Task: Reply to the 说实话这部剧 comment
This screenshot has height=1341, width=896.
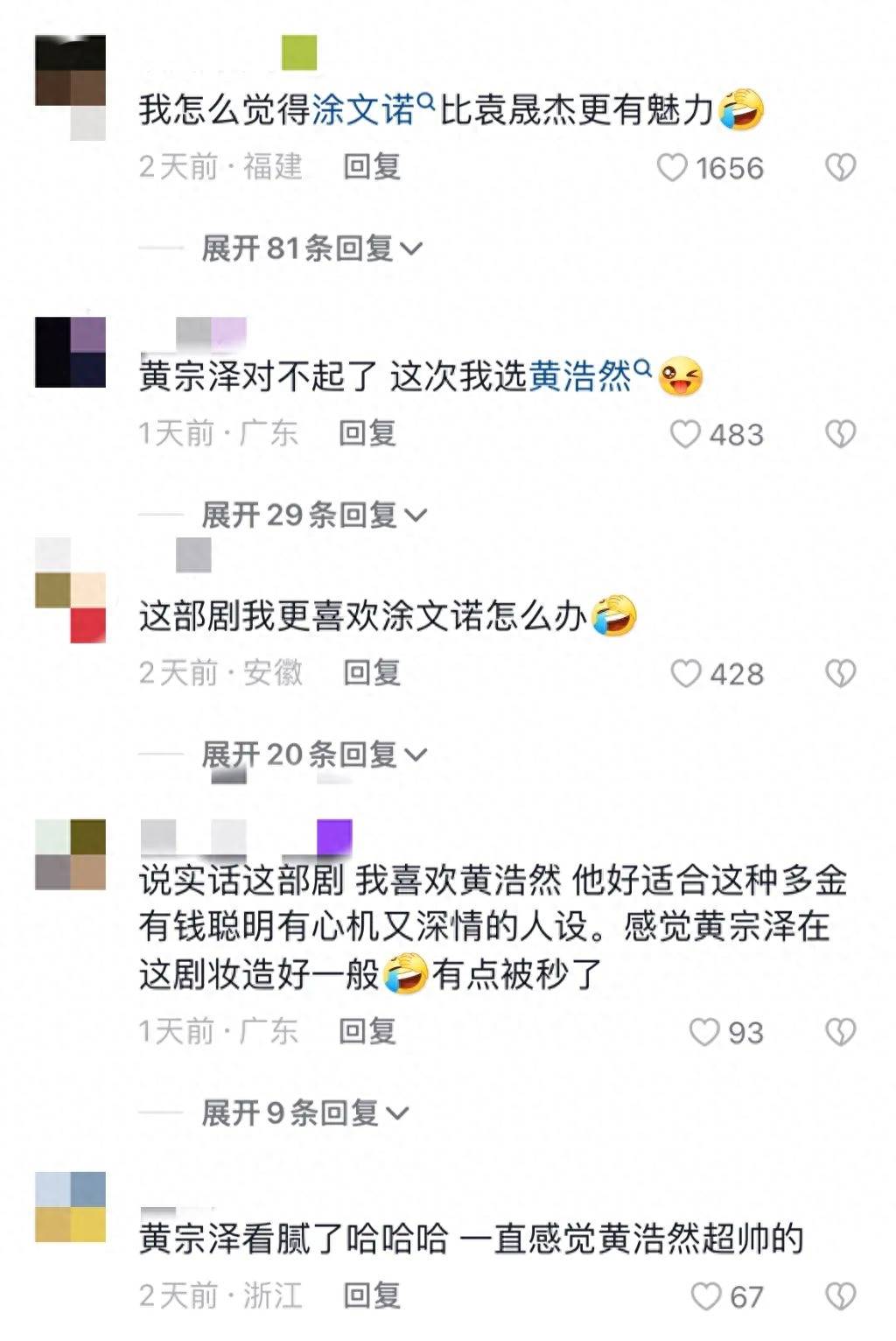Action: pos(367,1032)
